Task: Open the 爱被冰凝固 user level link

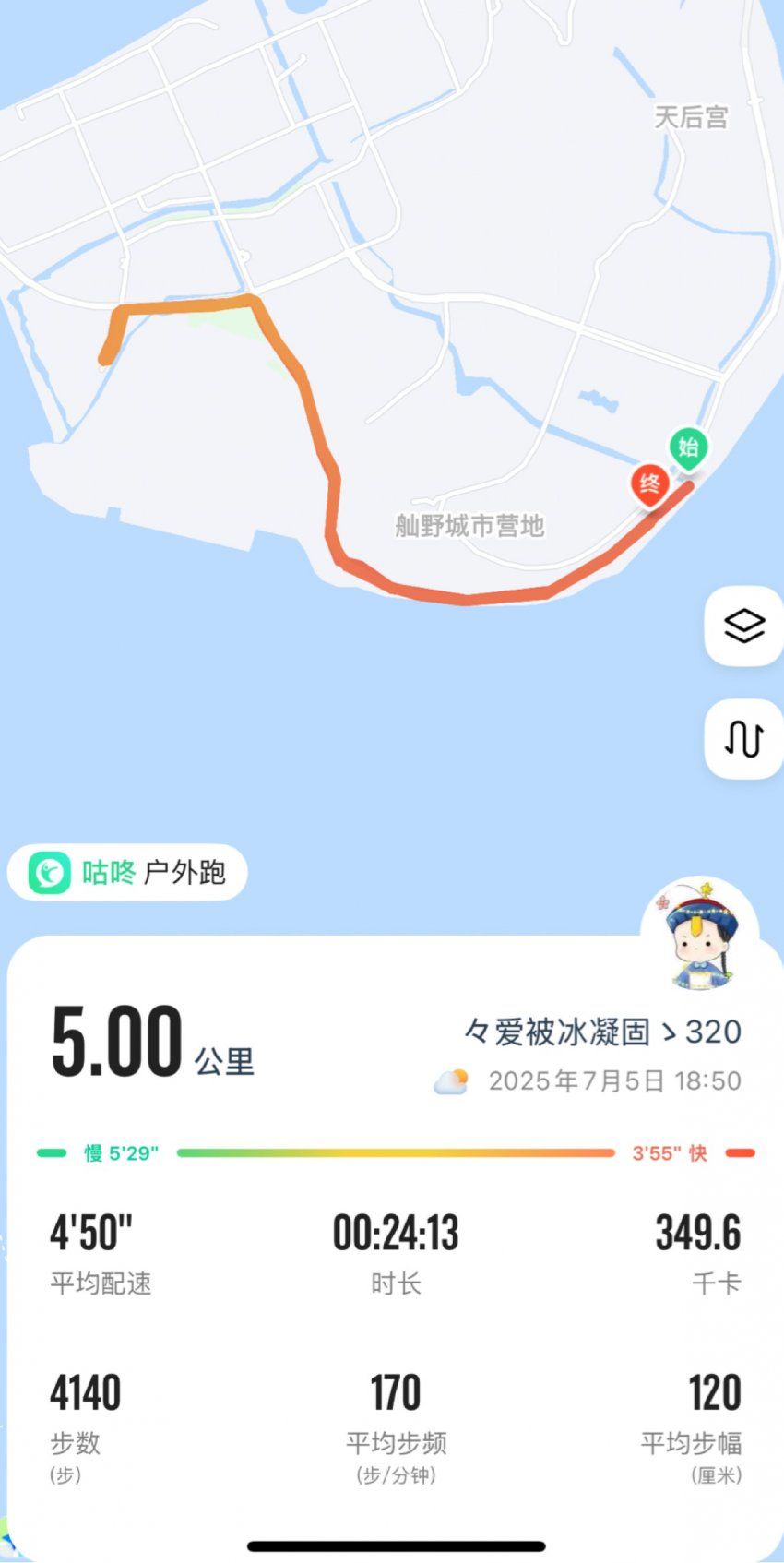Action: pos(602,1032)
